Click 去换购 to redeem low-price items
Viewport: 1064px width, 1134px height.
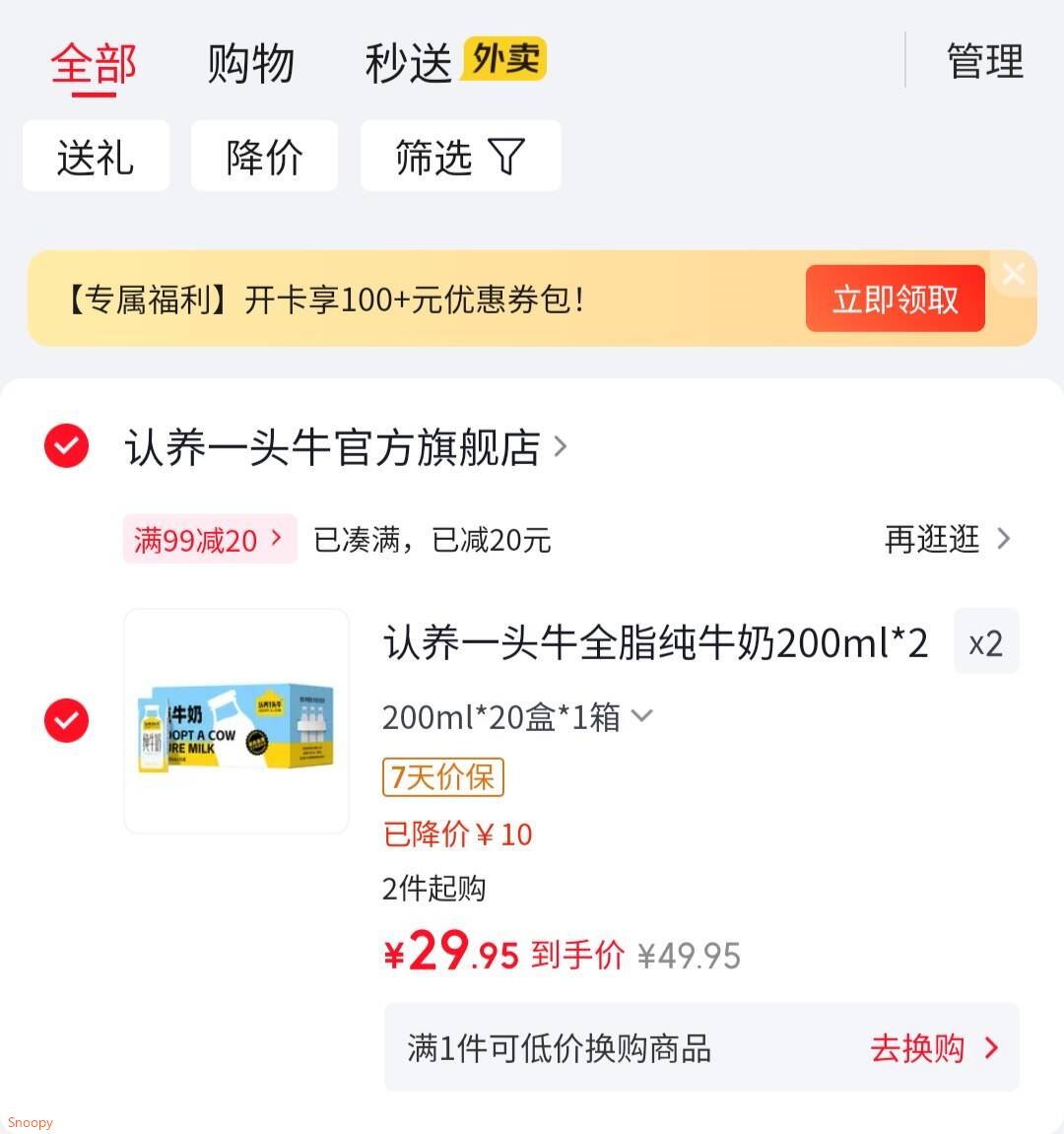point(916,1048)
